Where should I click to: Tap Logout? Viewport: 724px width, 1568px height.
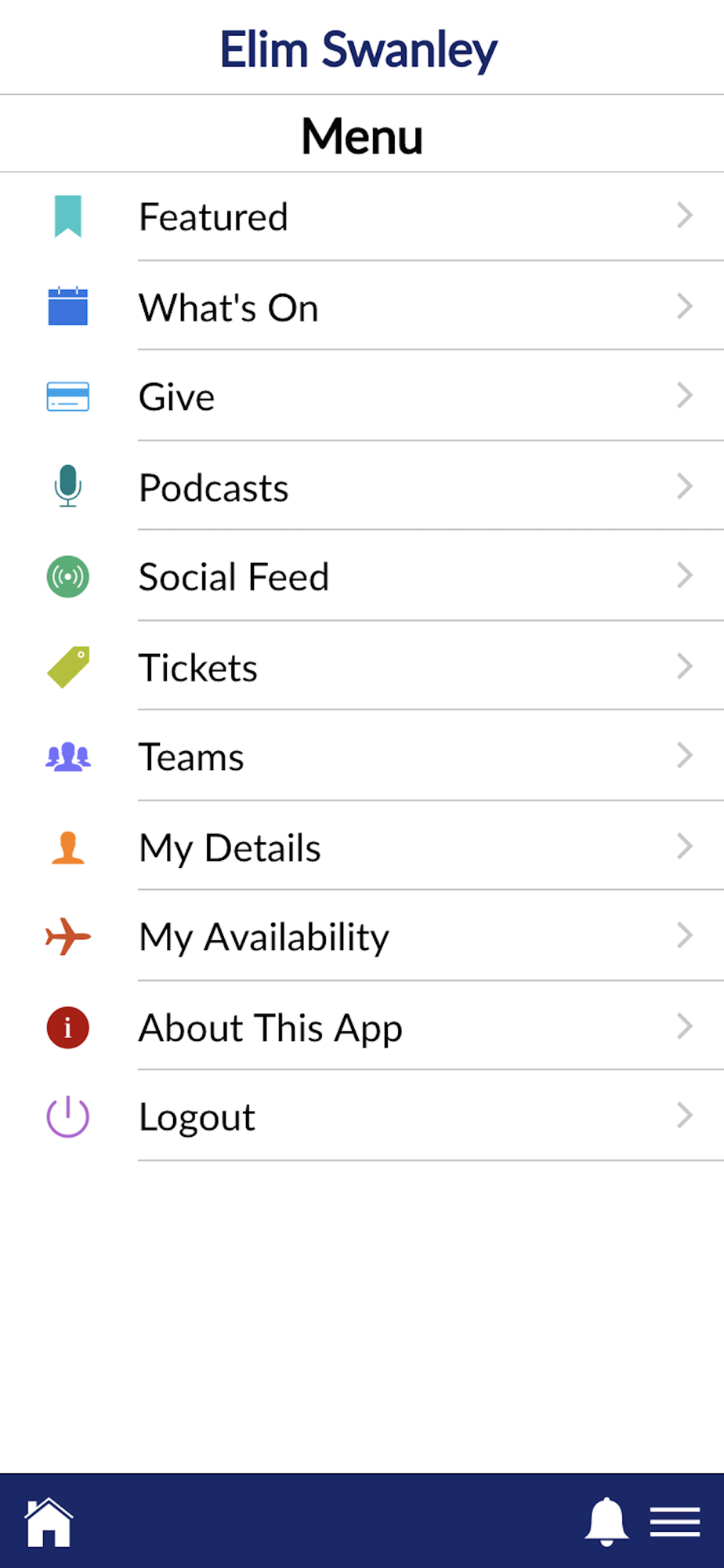tap(362, 1116)
